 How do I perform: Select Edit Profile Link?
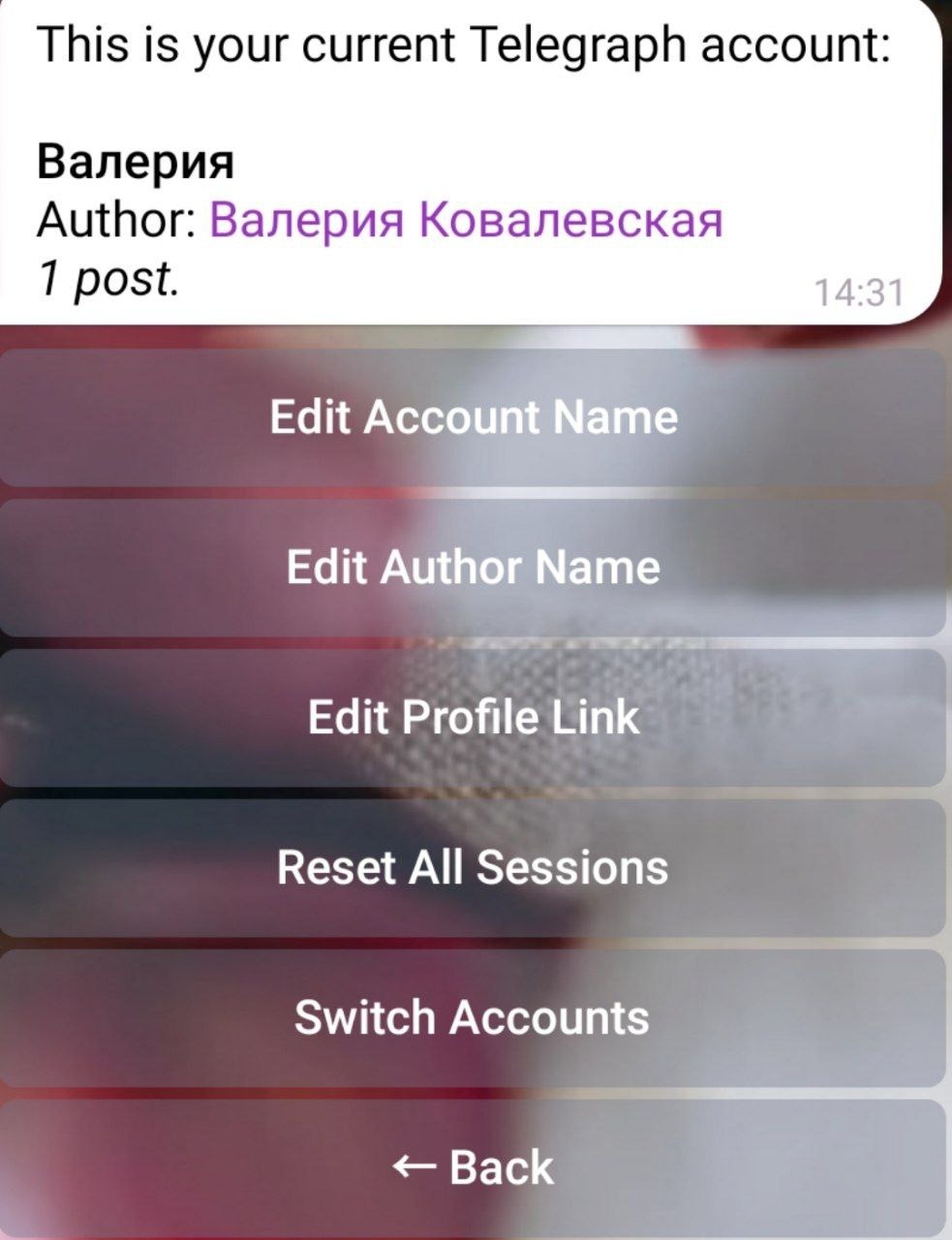(x=473, y=718)
